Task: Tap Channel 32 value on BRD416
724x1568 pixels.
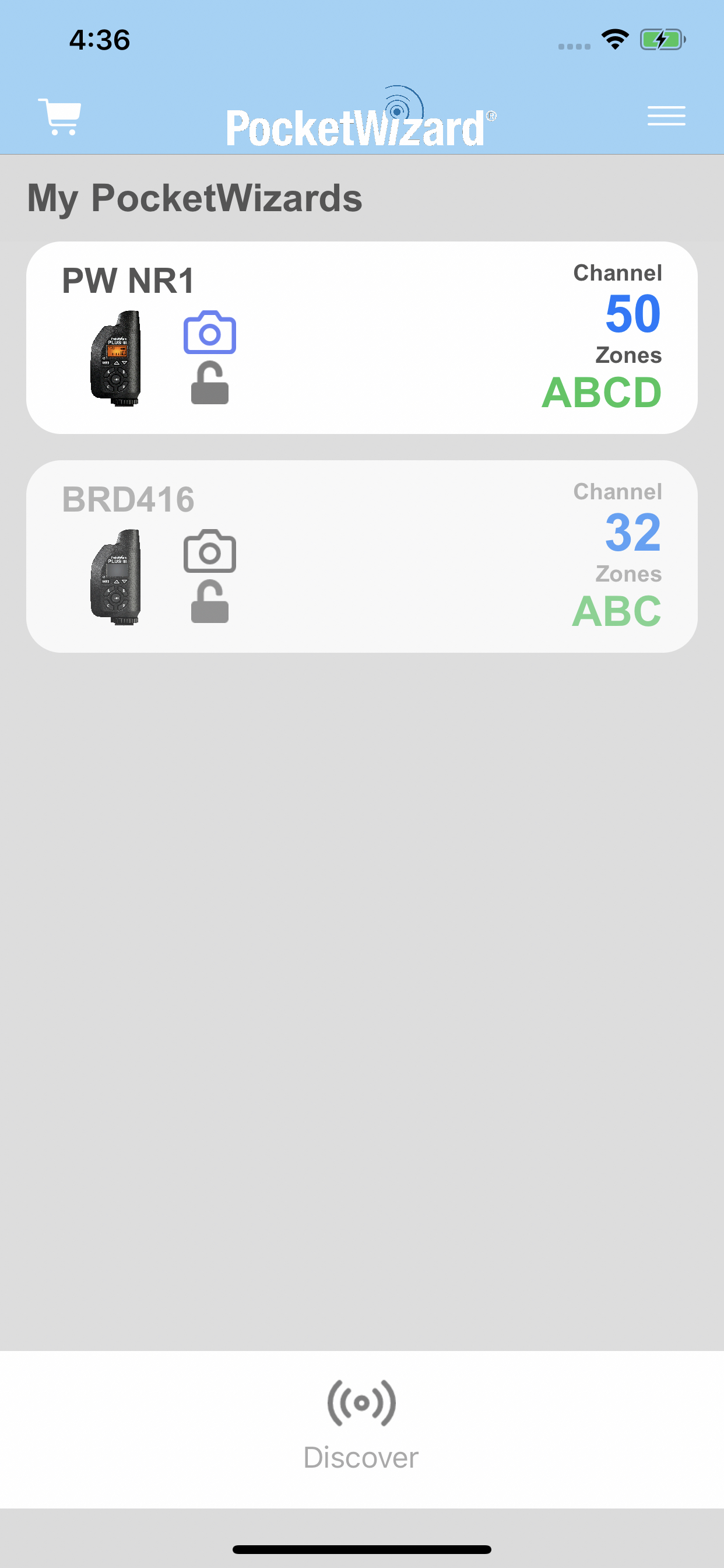Action: 632,532
